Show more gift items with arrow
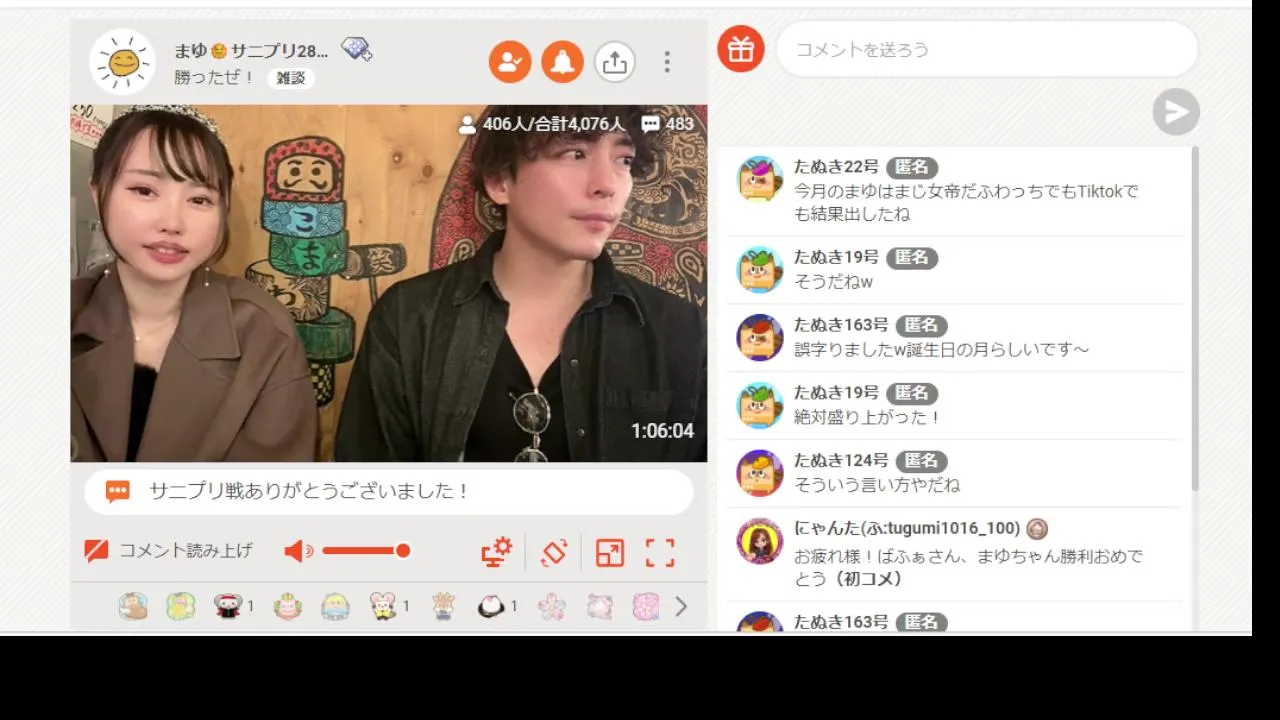Image resolution: width=1280 pixels, height=720 pixels. [681, 607]
